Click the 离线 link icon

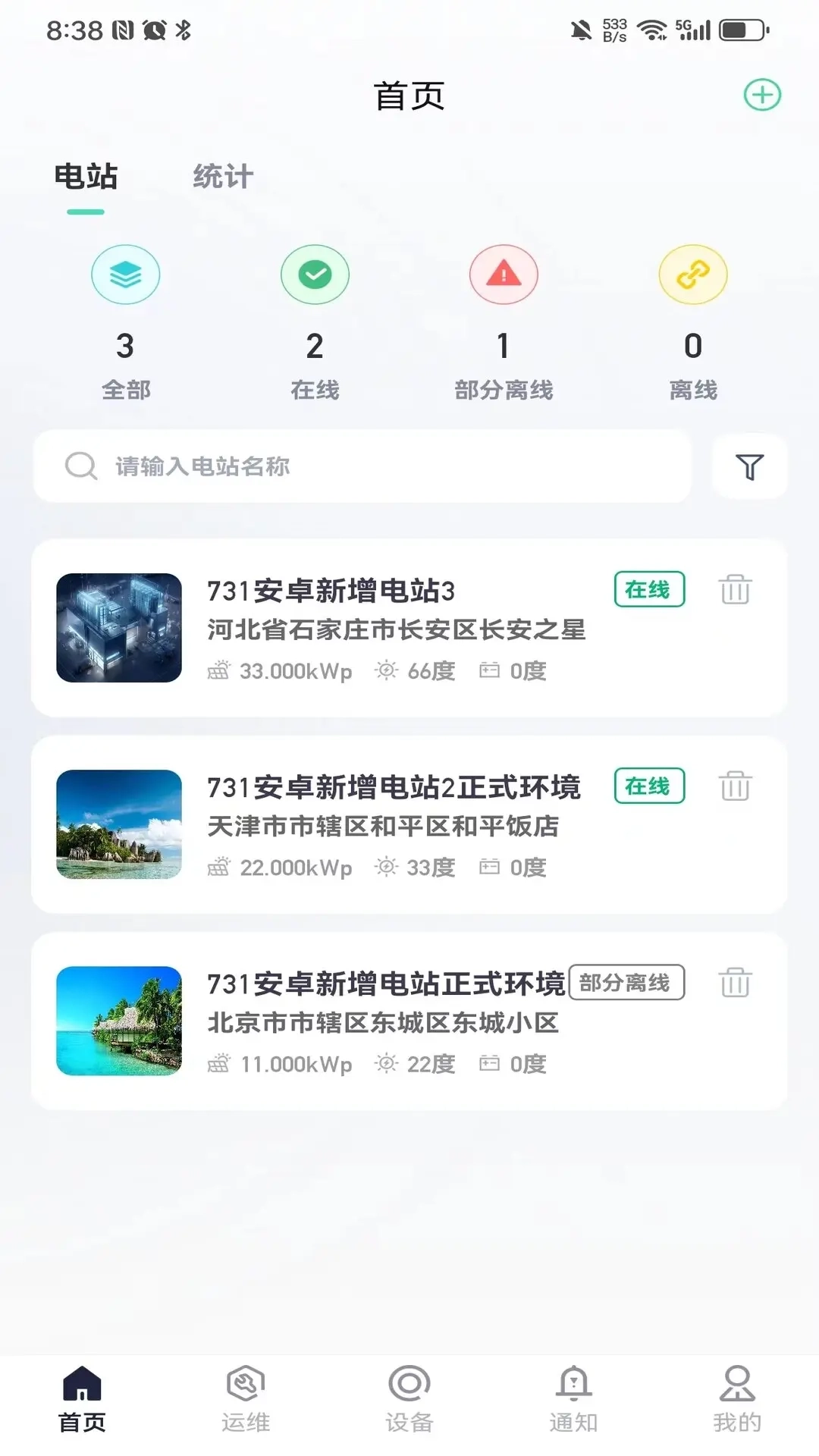click(692, 275)
